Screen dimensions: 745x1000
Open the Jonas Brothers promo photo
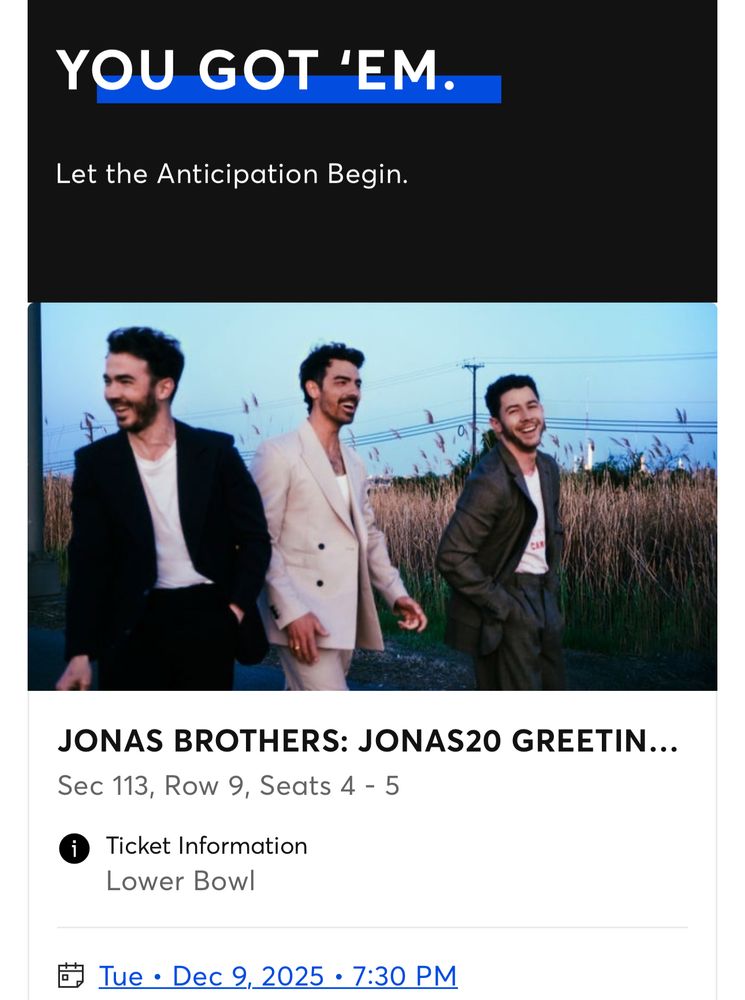[x=372, y=497]
